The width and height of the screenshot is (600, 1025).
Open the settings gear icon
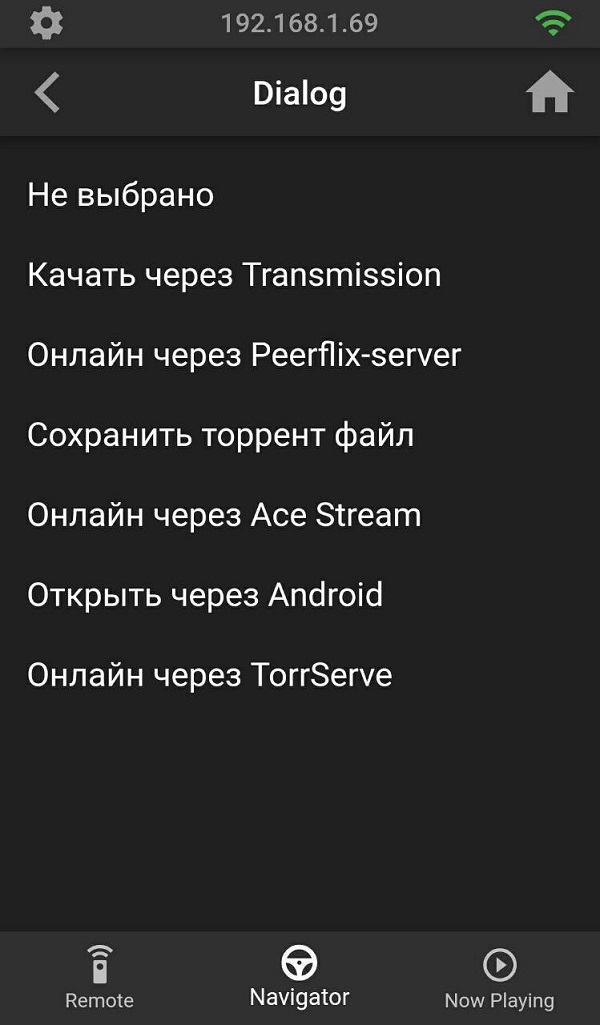pyautogui.click(x=46, y=24)
